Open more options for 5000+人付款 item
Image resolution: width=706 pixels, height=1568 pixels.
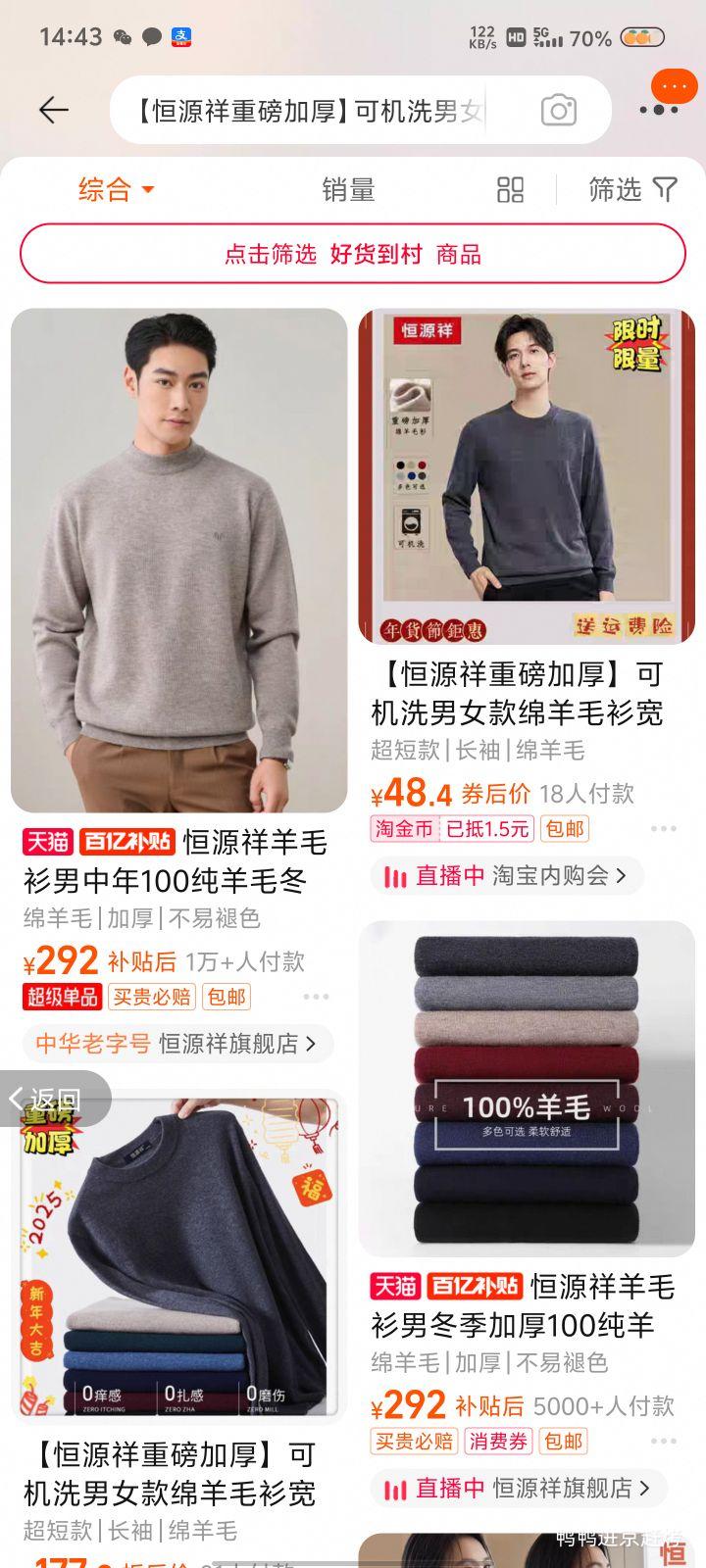[663, 1442]
